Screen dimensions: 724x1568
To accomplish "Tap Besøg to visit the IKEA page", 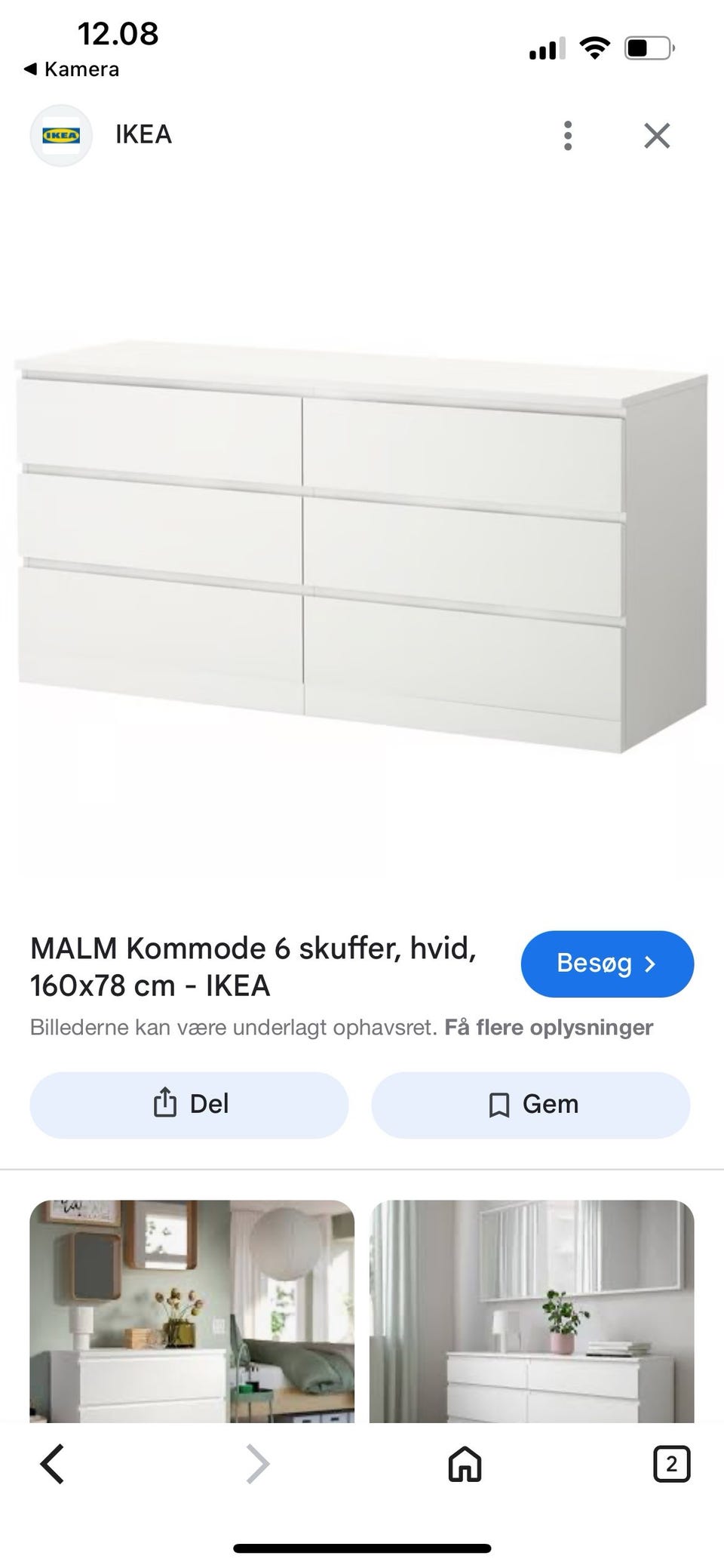I will [607, 964].
